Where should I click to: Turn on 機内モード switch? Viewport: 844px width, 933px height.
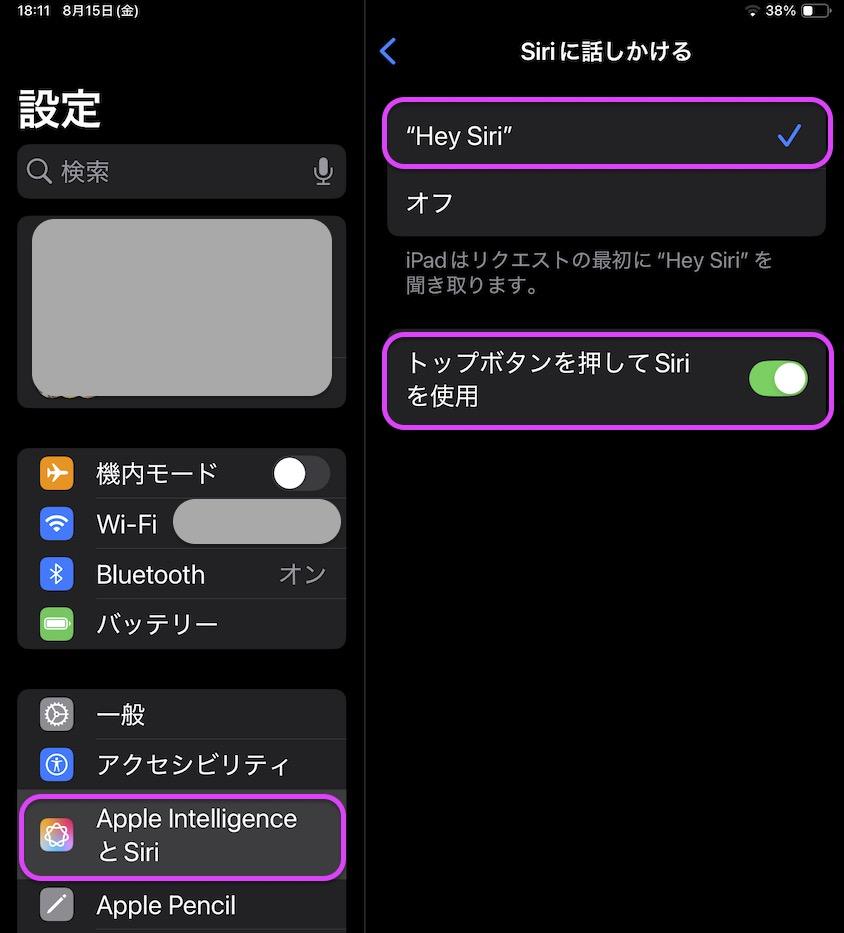coord(300,473)
